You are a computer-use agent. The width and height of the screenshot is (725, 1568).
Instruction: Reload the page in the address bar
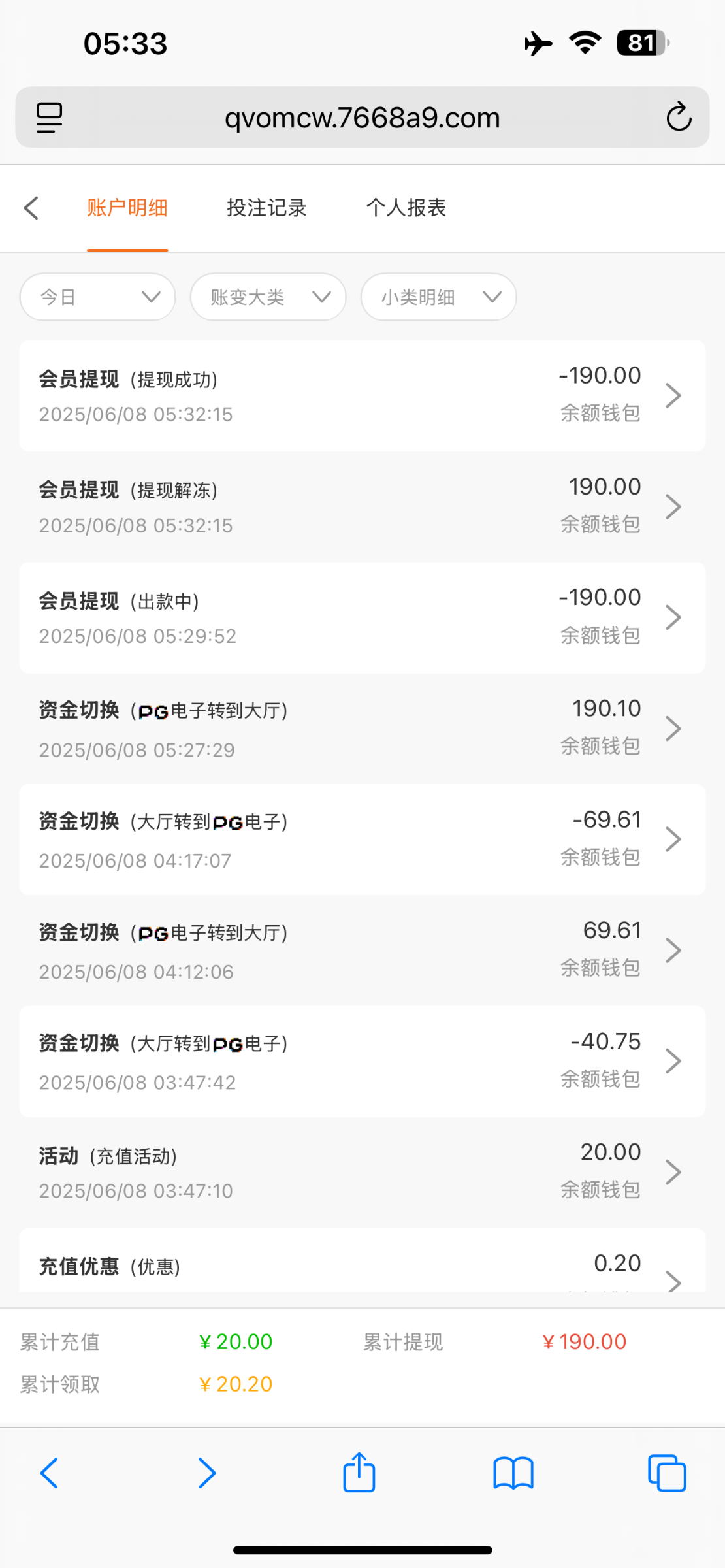pyautogui.click(x=679, y=118)
